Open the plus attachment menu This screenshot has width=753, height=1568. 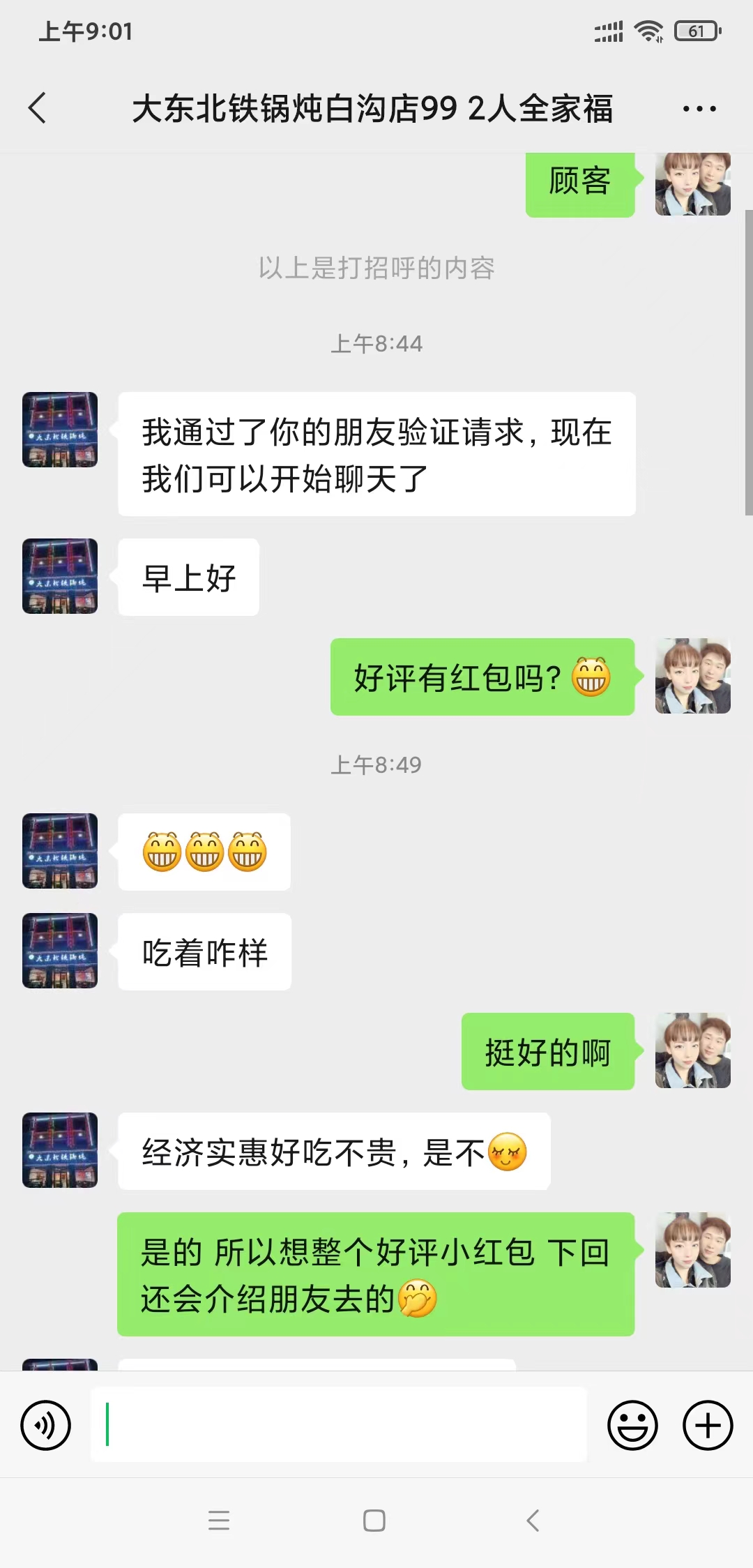click(x=708, y=1425)
